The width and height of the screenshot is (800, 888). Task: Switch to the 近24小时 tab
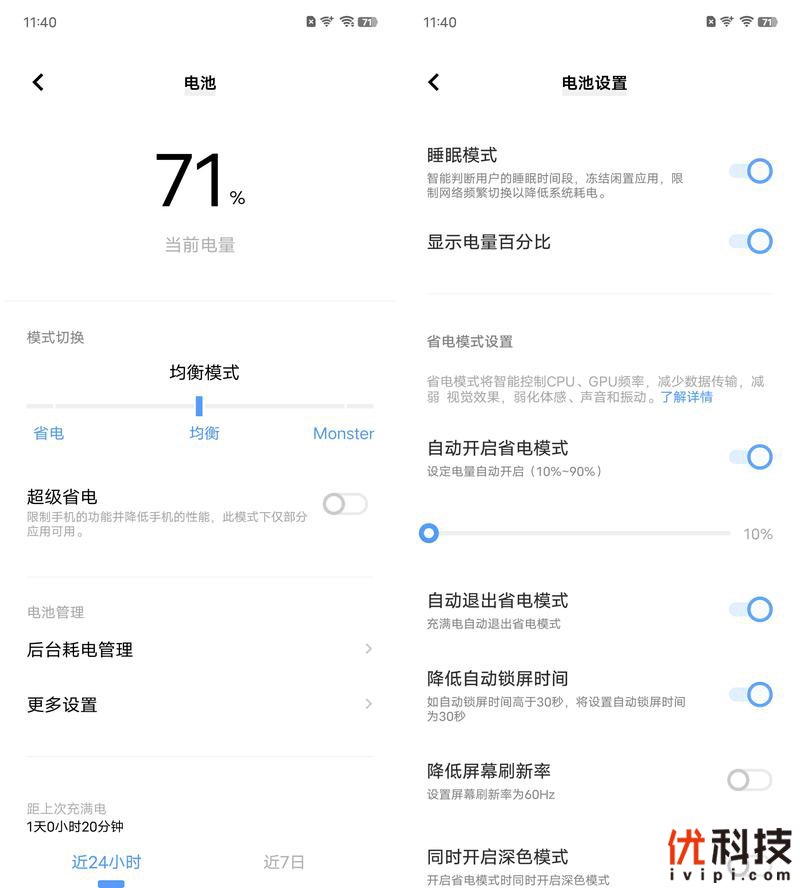point(106,862)
